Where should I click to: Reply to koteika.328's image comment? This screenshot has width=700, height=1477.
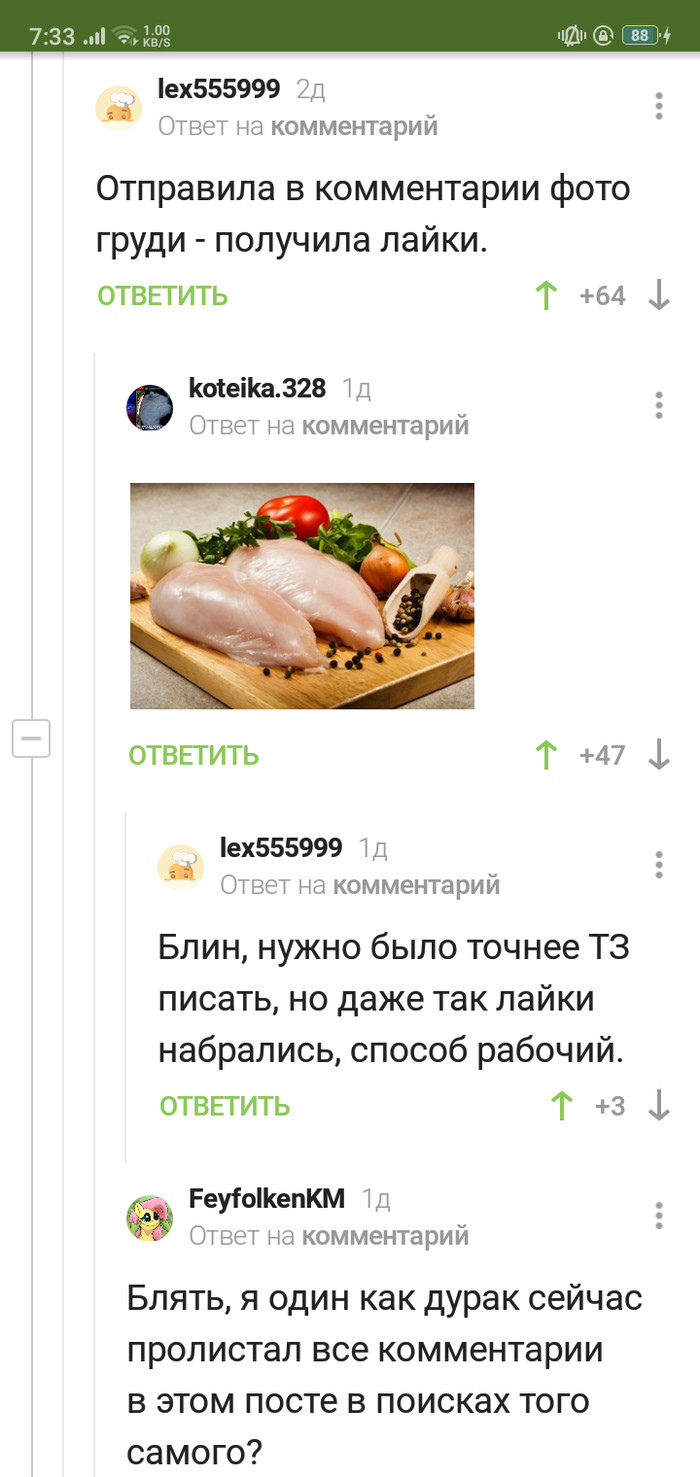(193, 755)
